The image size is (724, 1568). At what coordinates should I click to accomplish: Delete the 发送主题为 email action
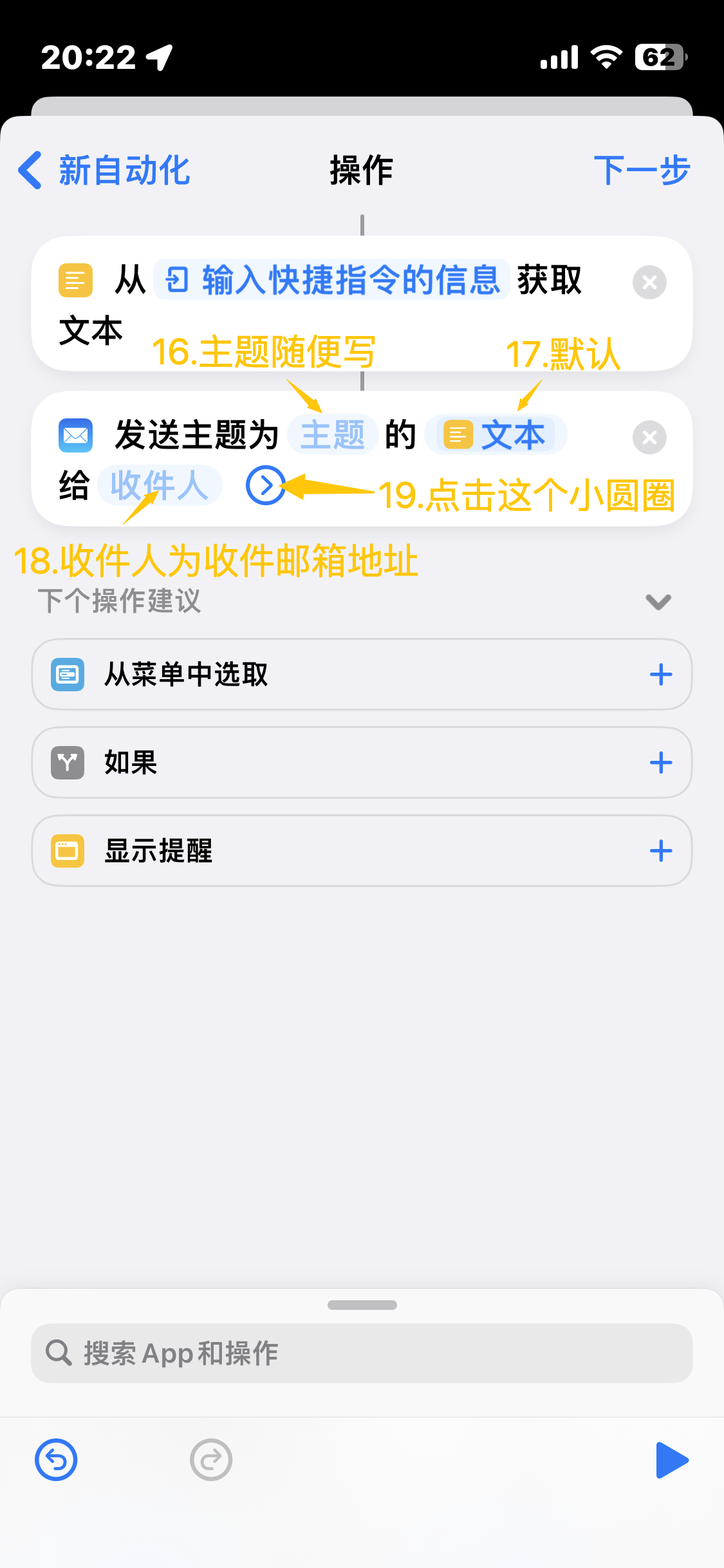649,438
